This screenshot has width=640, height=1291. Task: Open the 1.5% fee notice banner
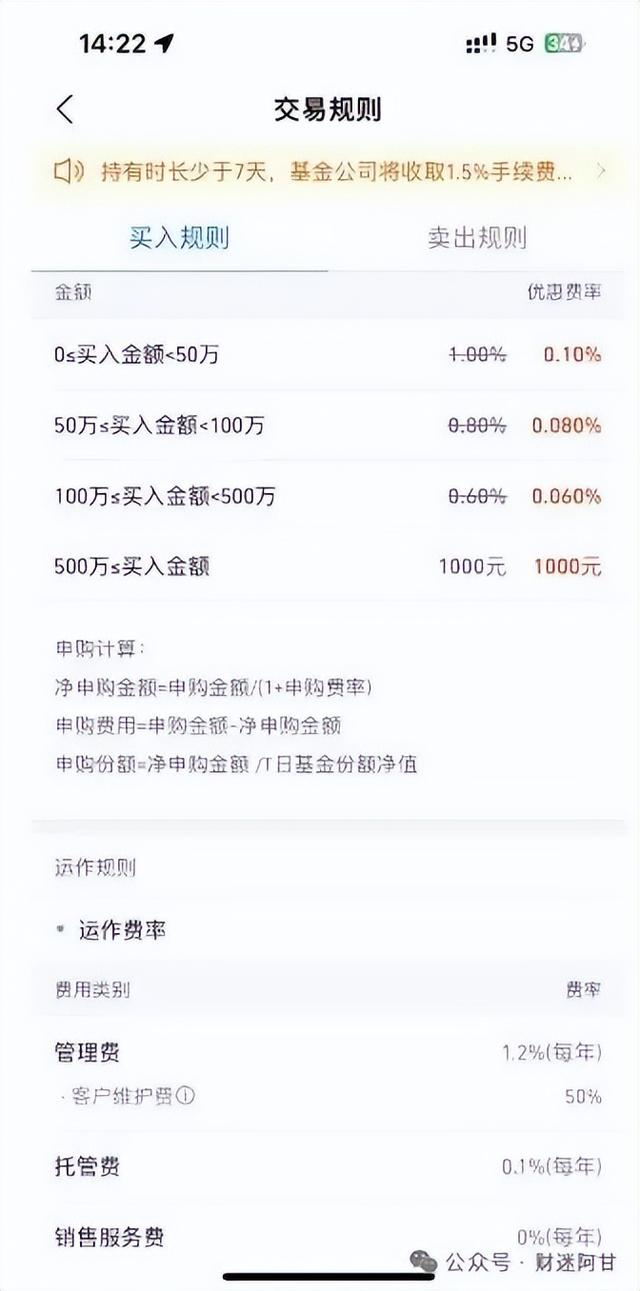pos(330,172)
